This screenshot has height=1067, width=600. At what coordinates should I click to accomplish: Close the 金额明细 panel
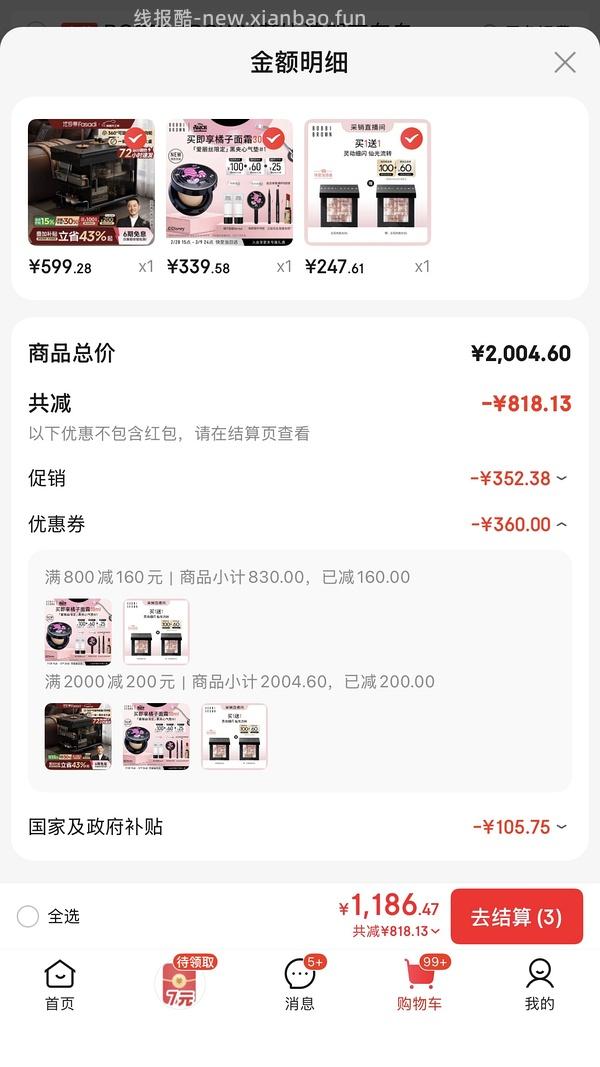click(x=565, y=62)
